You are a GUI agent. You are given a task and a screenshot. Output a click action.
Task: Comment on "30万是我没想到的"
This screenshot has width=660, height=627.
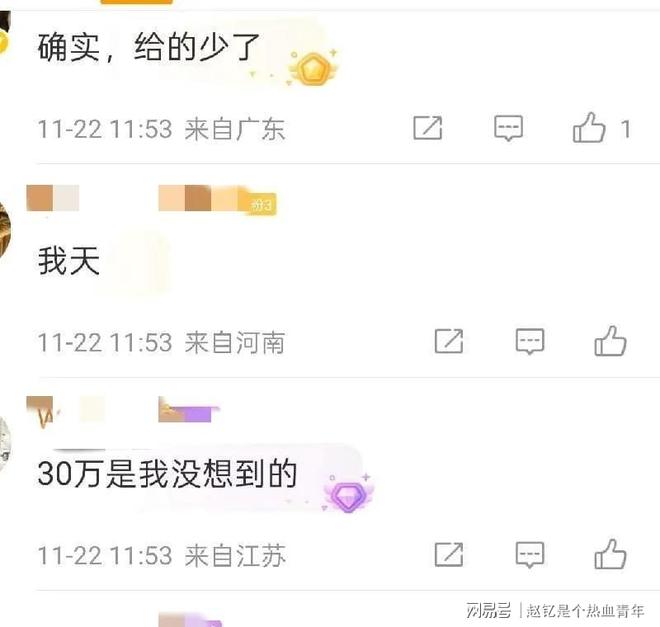(530, 554)
